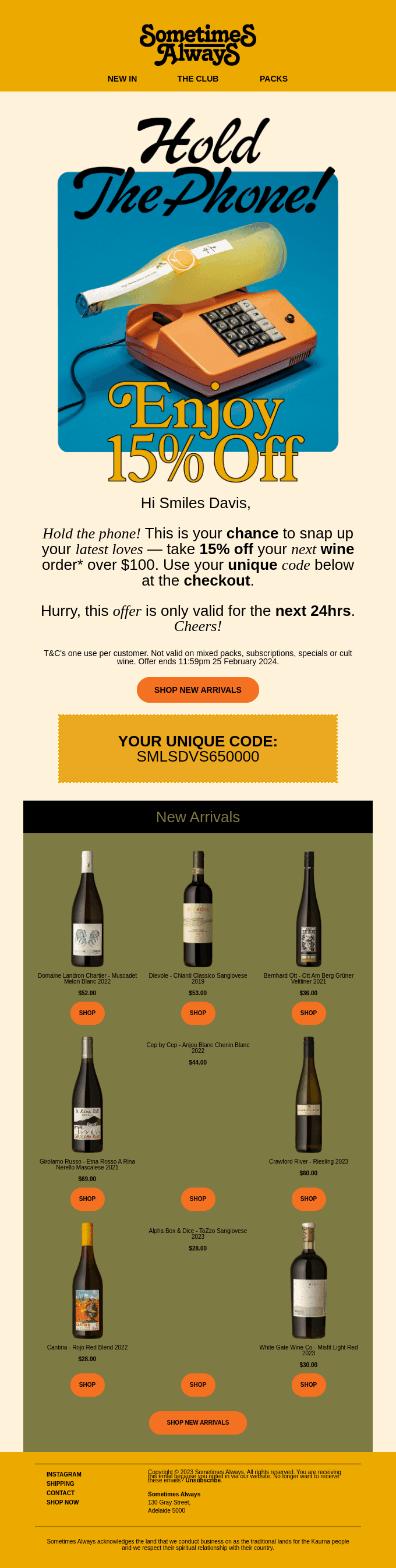The width and height of the screenshot is (396, 1568).
Task: Tap SHOP NEW ARRIVALS above the unique code
Action: point(197,690)
